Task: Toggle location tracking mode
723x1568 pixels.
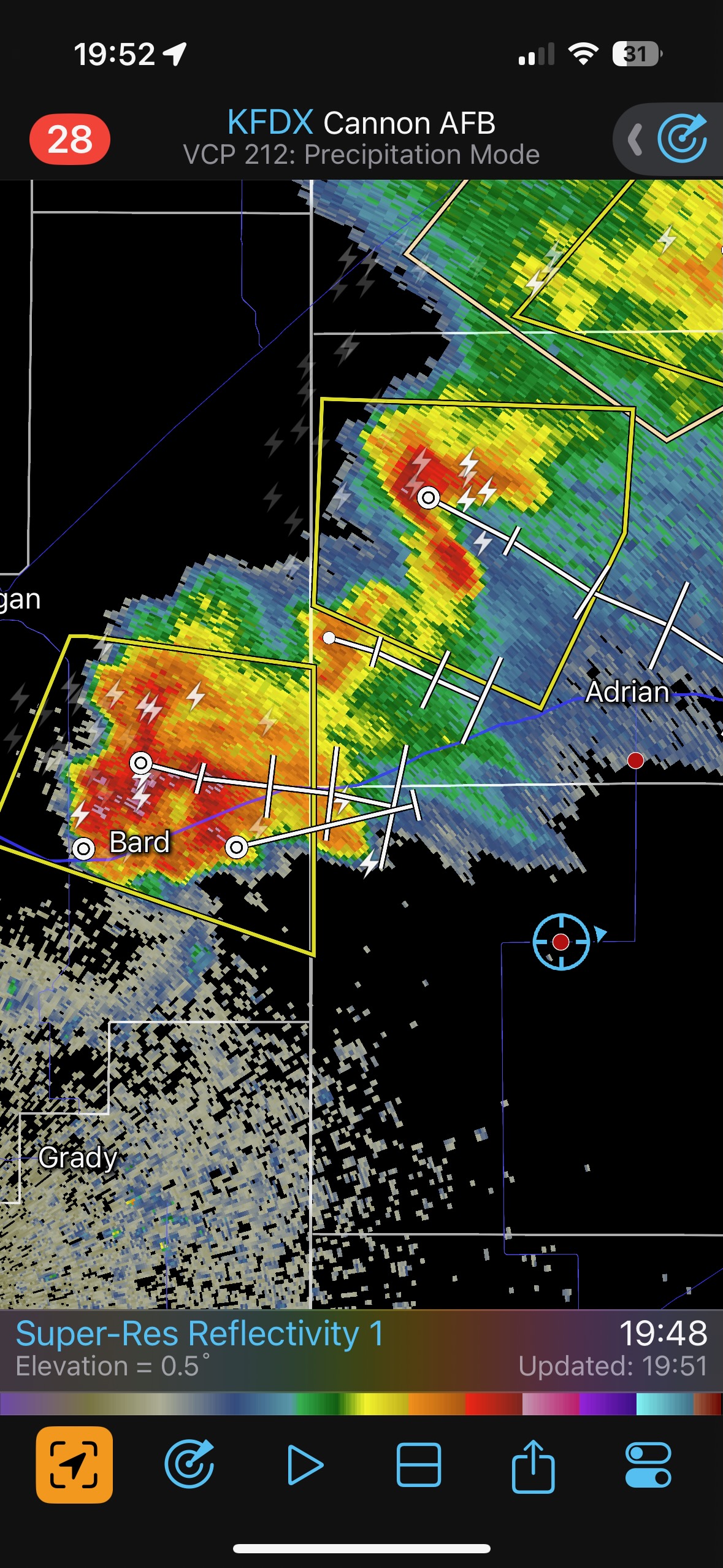Action: tap(74, 1465)
